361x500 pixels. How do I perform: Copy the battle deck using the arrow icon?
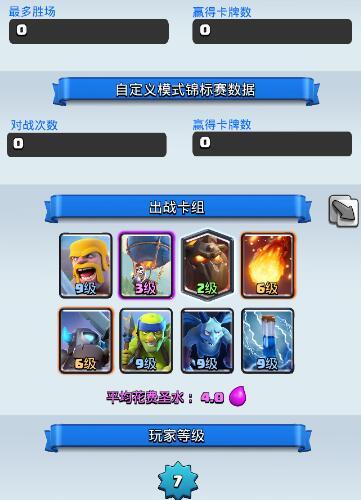click(344, 211)
